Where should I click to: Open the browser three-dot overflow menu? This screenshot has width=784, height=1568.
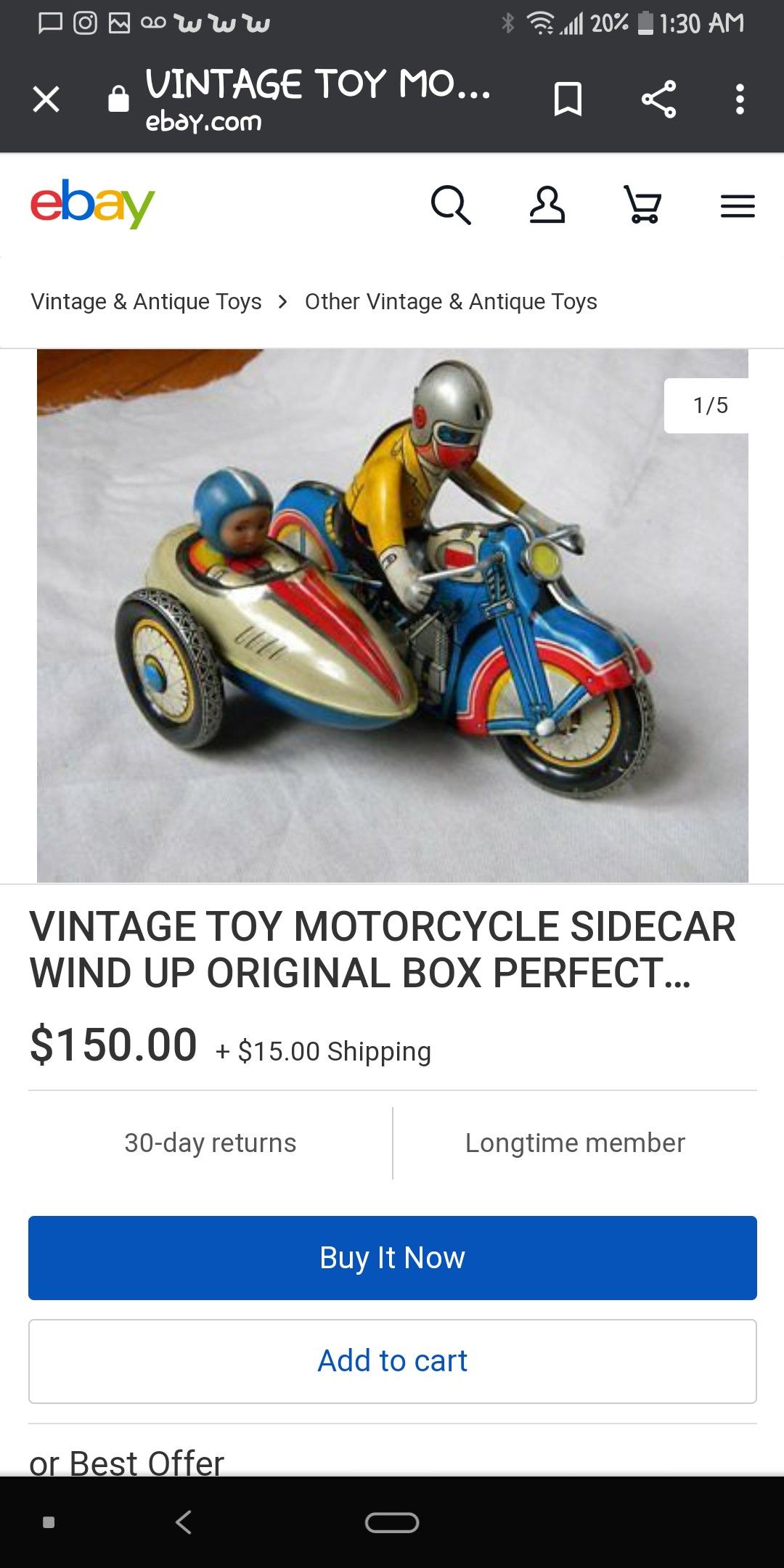coord(739,98)
